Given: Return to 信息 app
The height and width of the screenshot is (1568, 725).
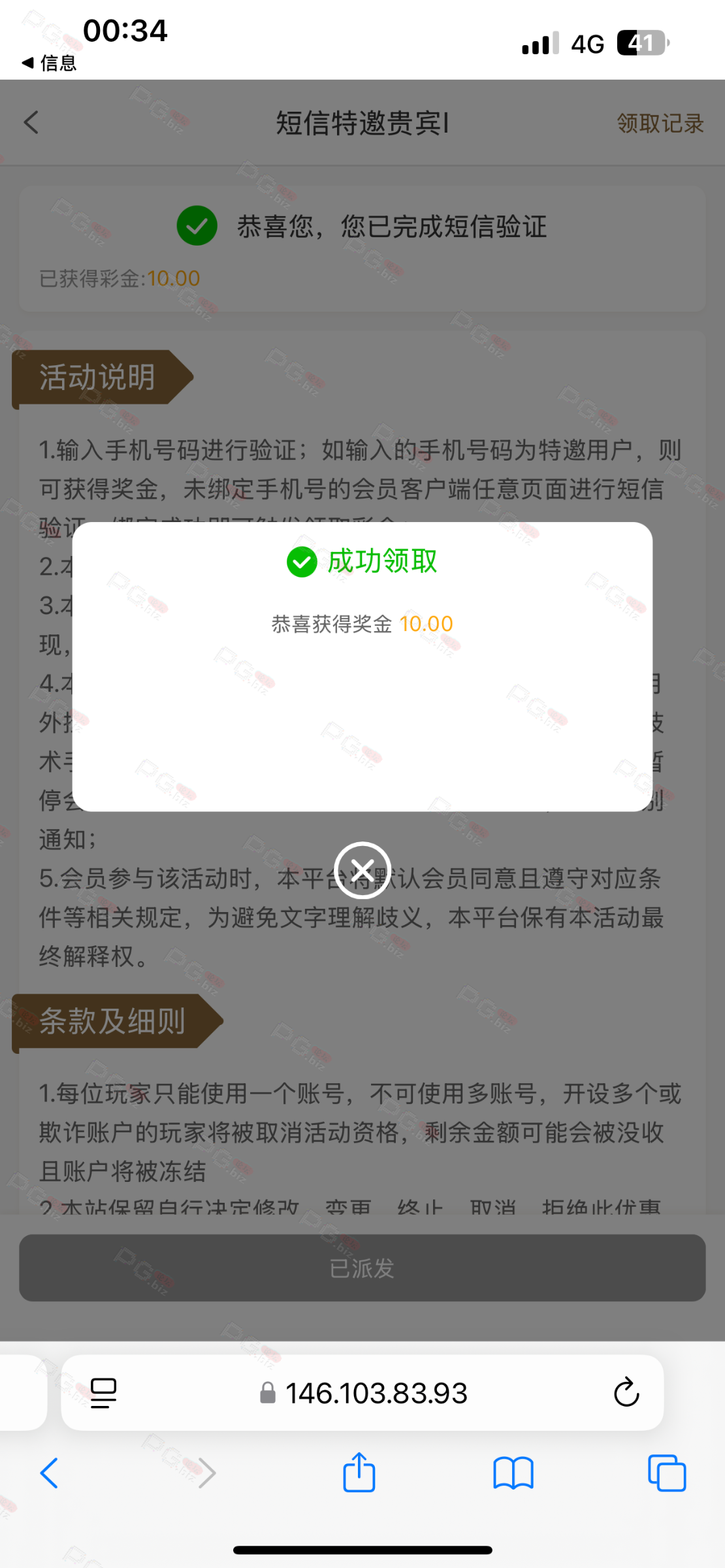Looking at the screenshot, I should 49,63.
